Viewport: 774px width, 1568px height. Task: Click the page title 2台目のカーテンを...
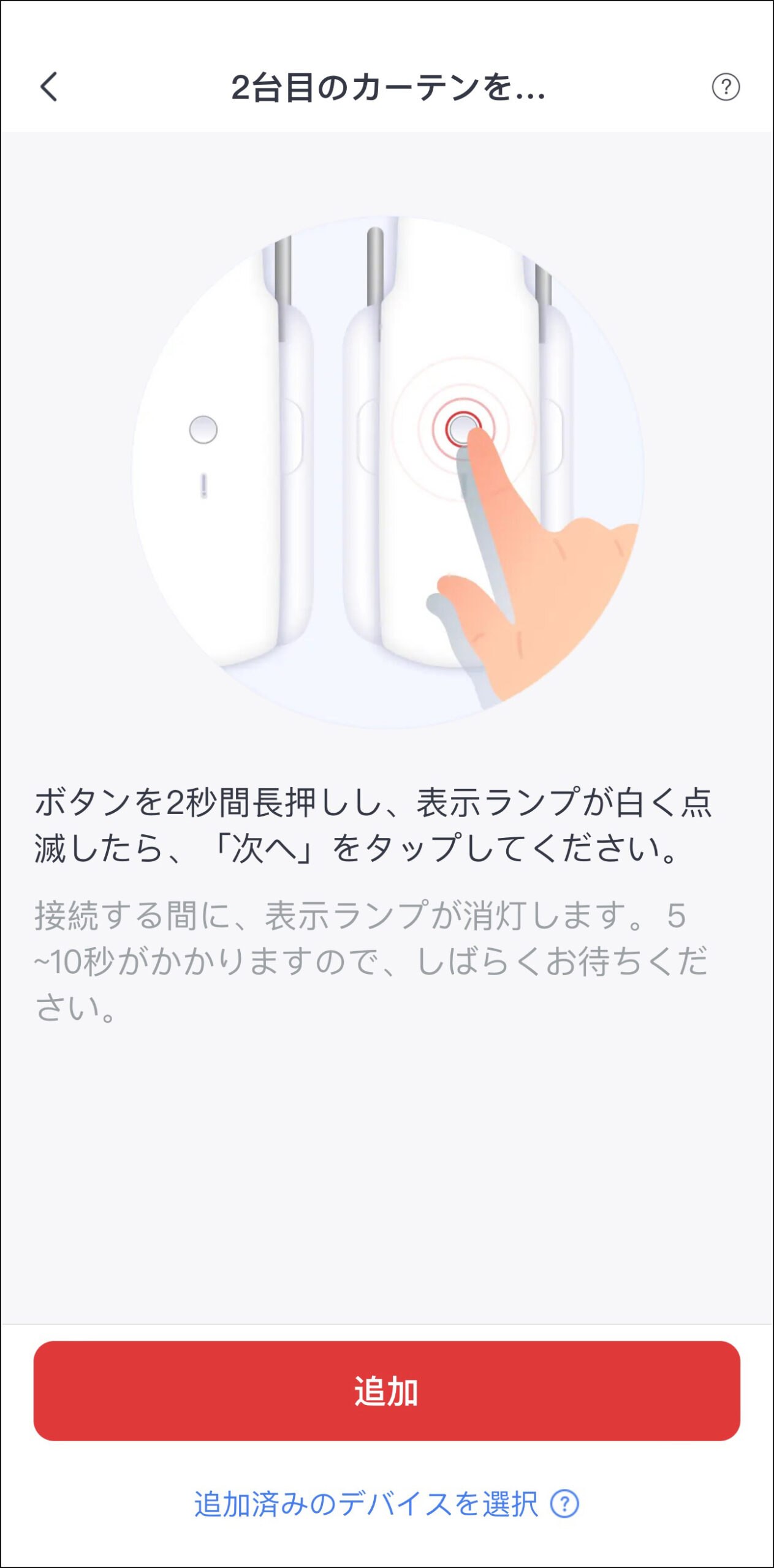pyautogui.click(x=387, y=88)
